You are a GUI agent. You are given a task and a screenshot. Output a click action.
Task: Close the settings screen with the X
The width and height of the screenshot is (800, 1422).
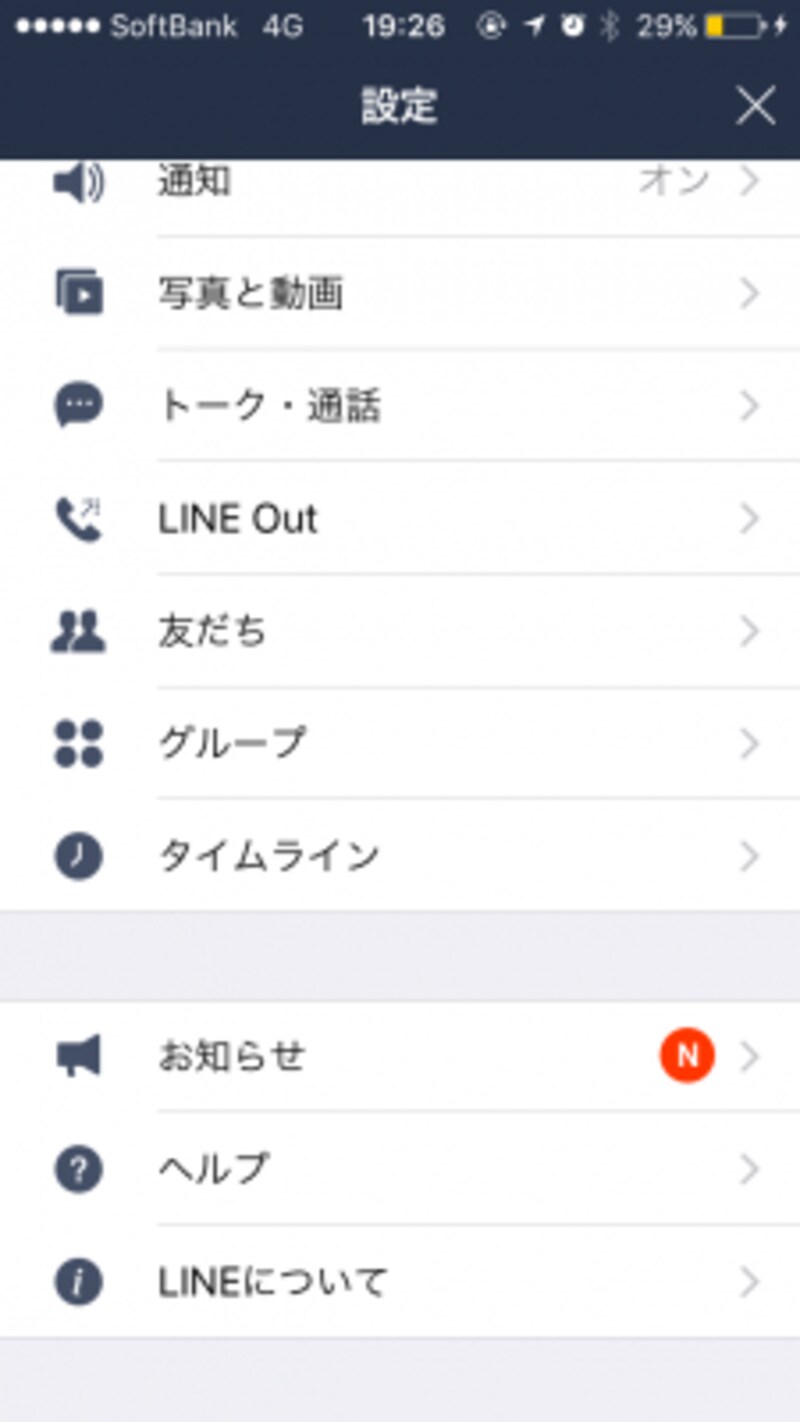click(755, 106)
